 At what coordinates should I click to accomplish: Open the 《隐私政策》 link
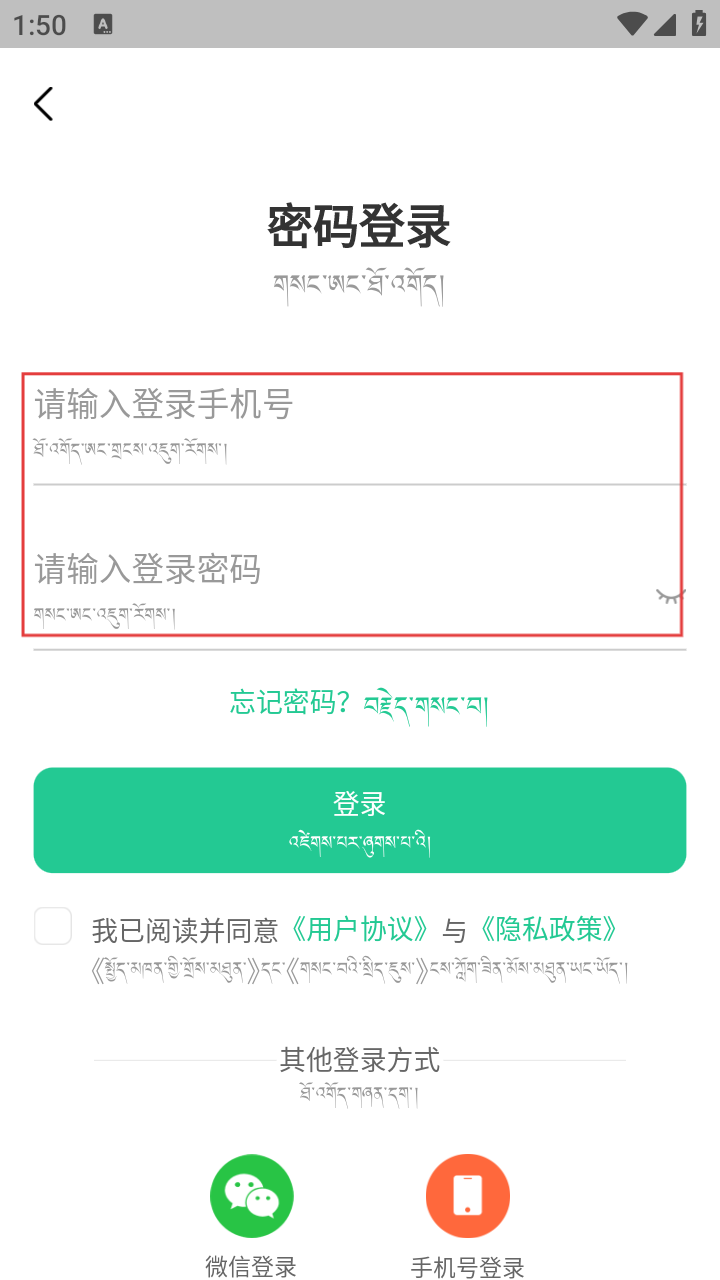548,930
